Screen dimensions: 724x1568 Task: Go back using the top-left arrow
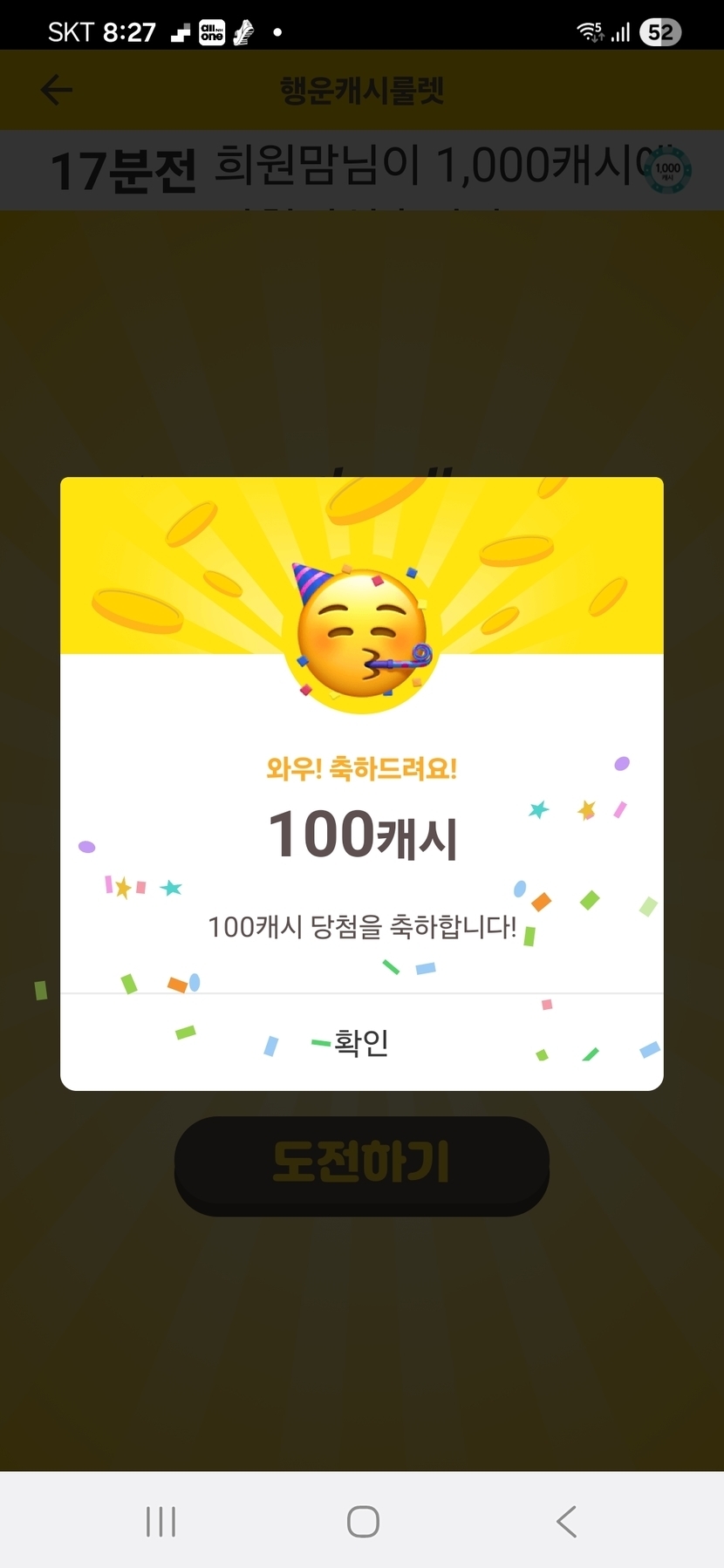[x=57, y=90]
